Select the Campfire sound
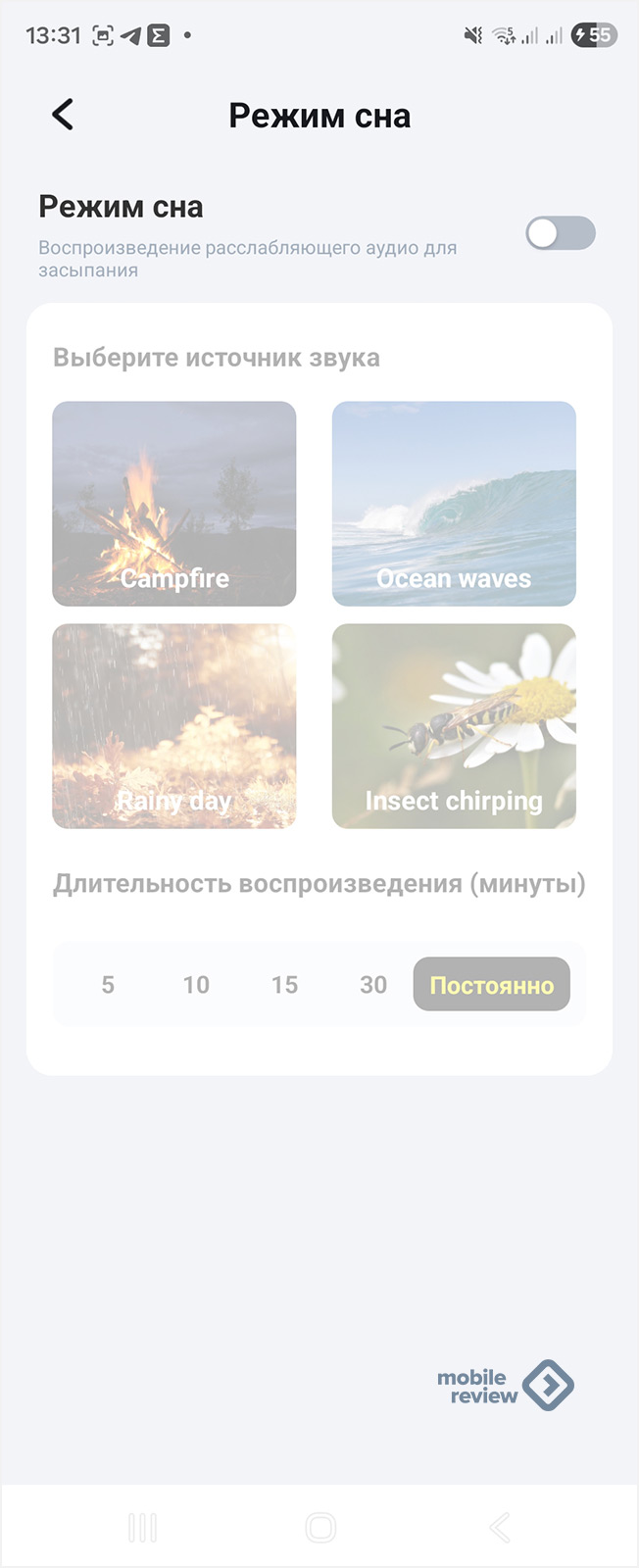The image size is (639, 1568). [x=174, y=504]
